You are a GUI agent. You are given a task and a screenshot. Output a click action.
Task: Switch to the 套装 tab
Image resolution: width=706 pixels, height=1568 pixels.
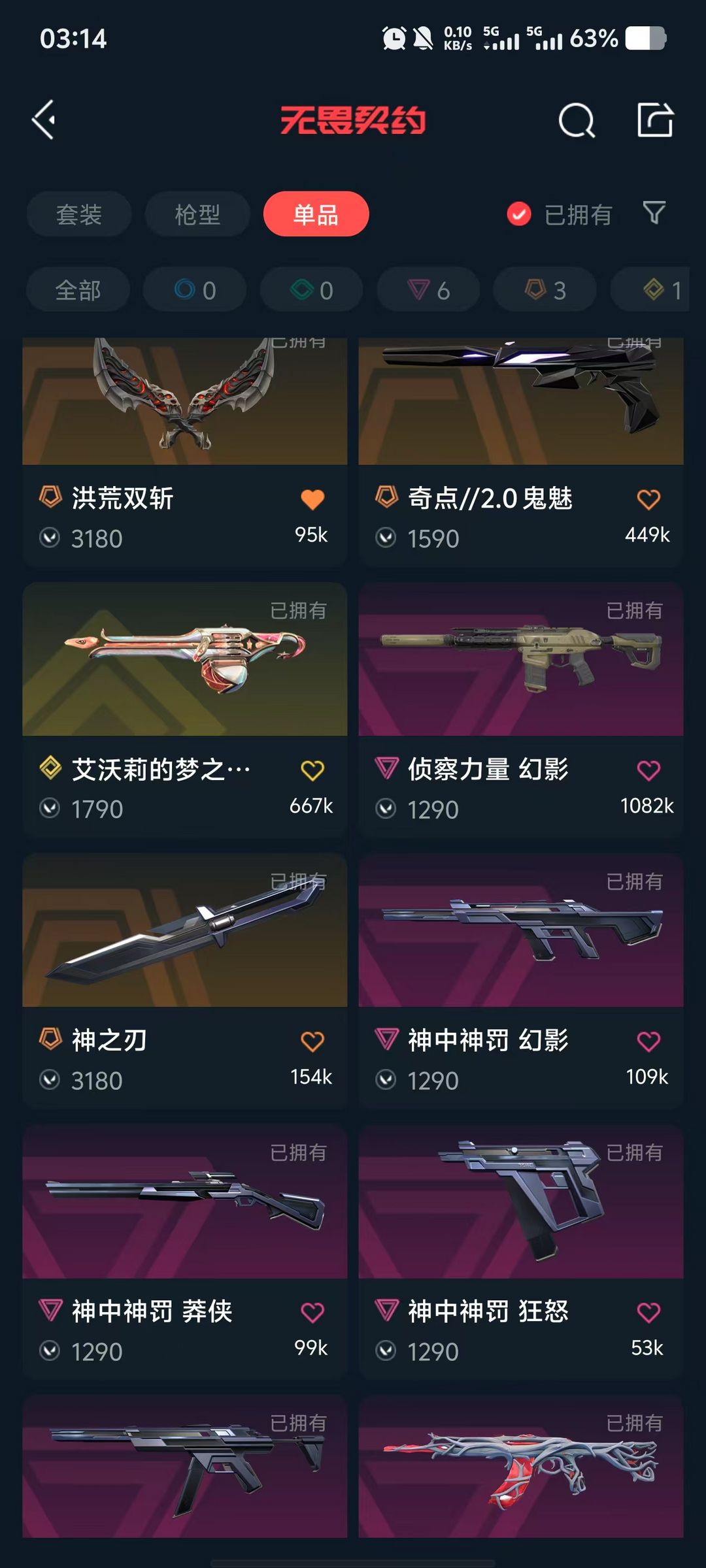[79, 214]
